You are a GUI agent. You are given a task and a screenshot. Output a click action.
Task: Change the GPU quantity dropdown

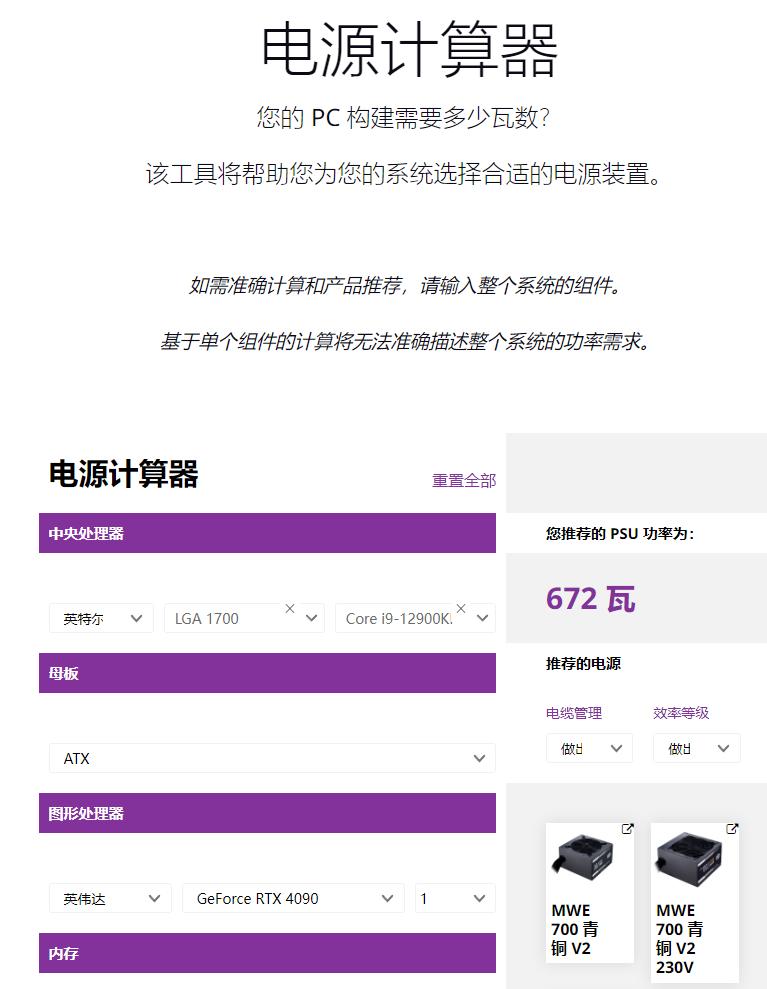(455, 899)
